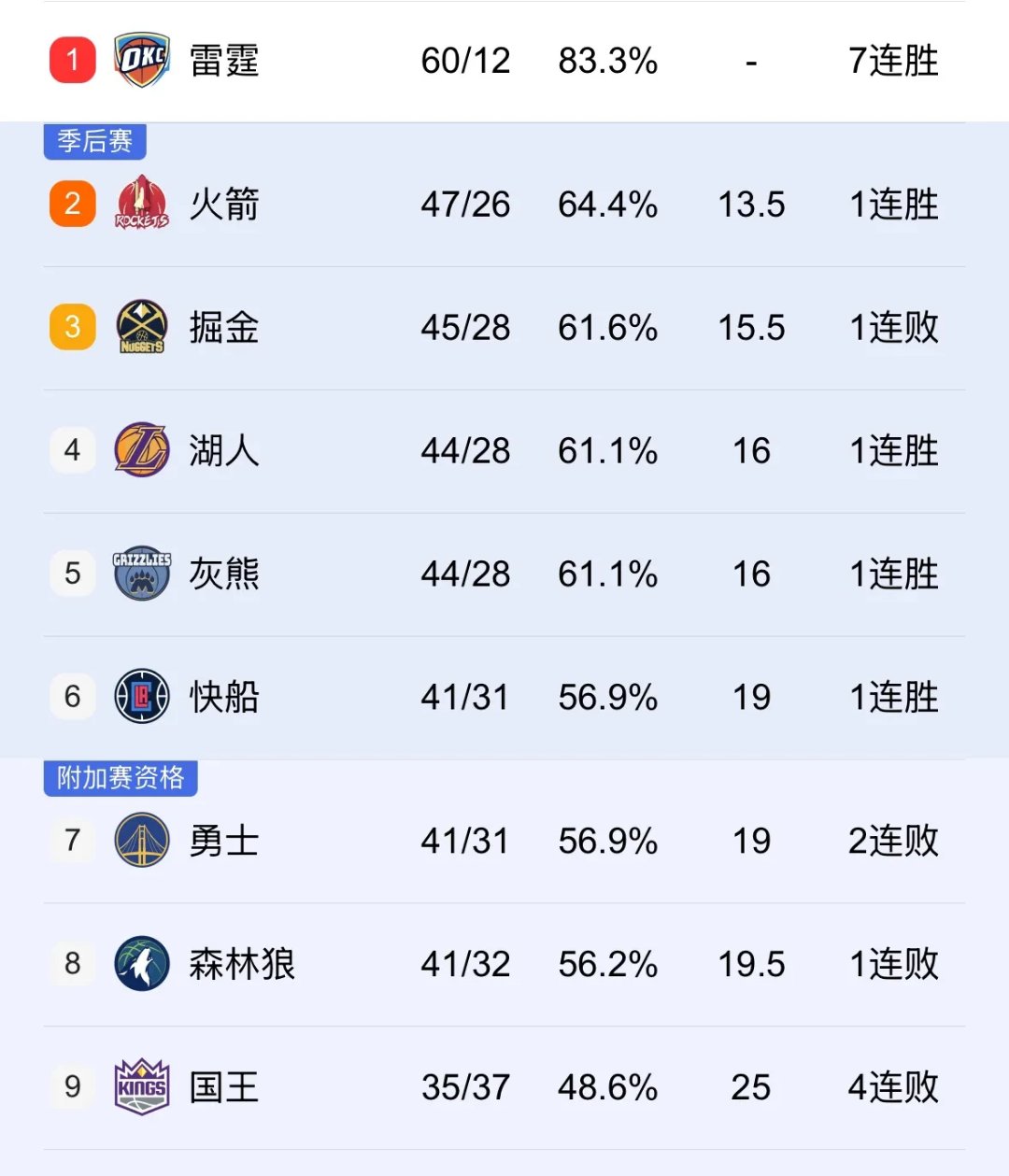Screen dimensions: 1009x1176
Task: Select the Clippers team logo
Action: click(x=141, y=696)
